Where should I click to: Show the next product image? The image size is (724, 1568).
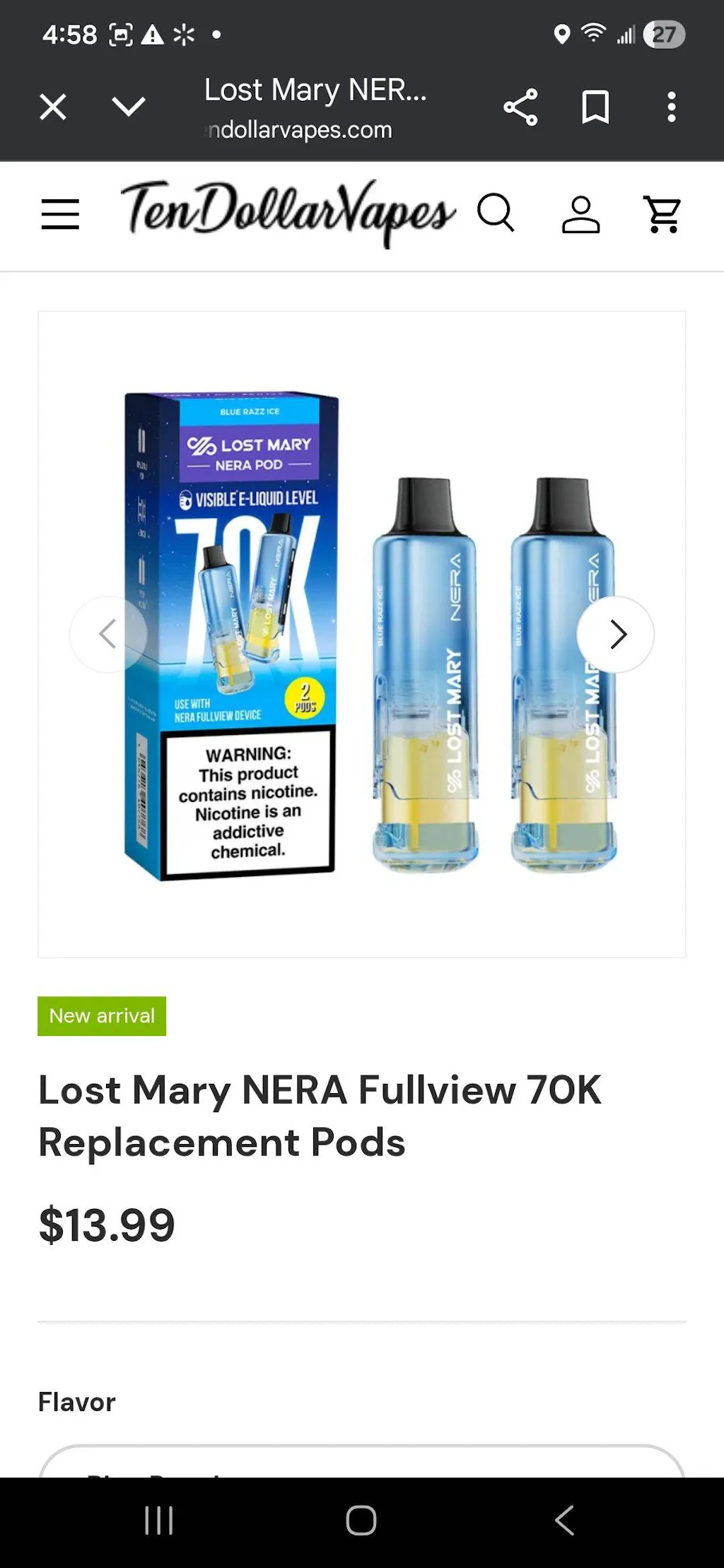(617, 634)
